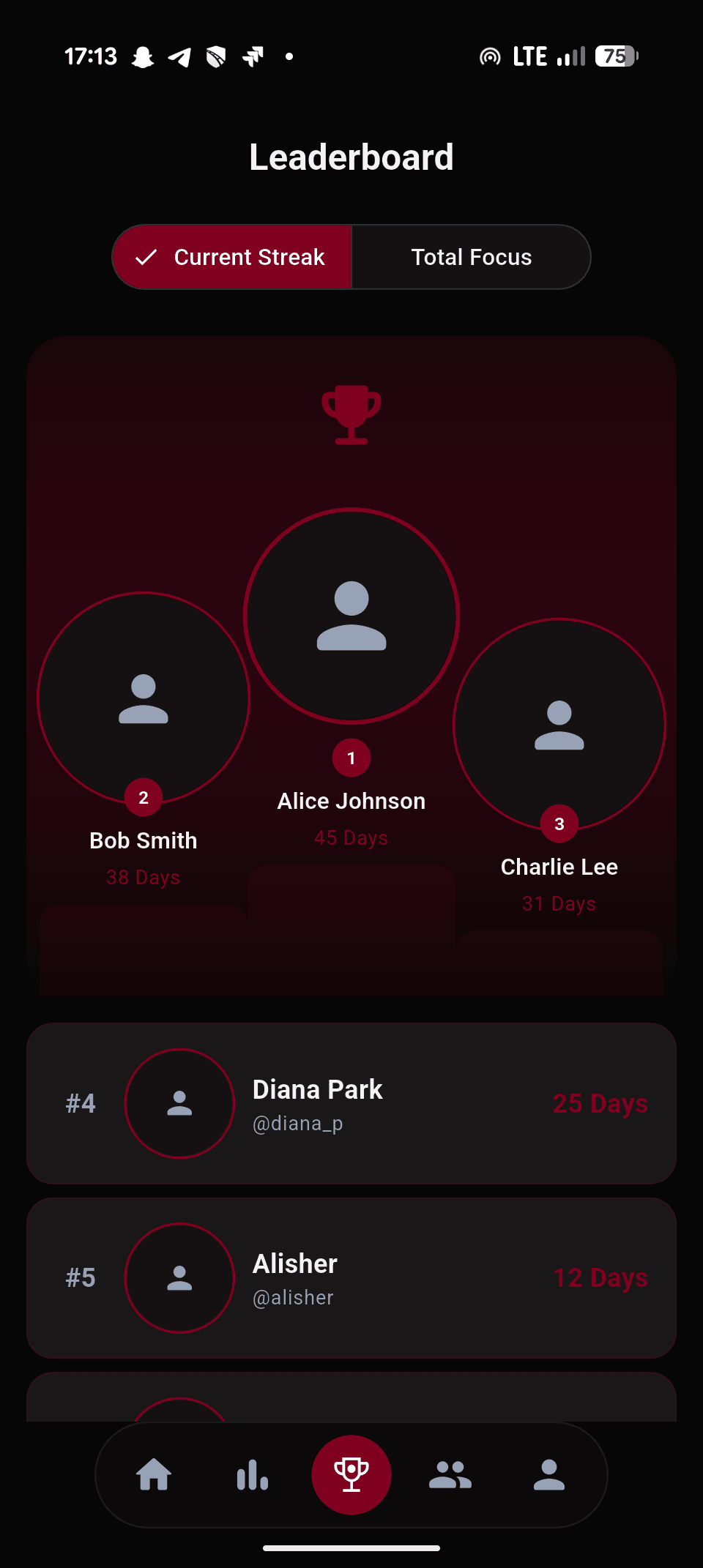Screen dimensions: 703x1568
Task: Open Alice Johnson's first-place avatar
Action: click(x=351, y=616)
